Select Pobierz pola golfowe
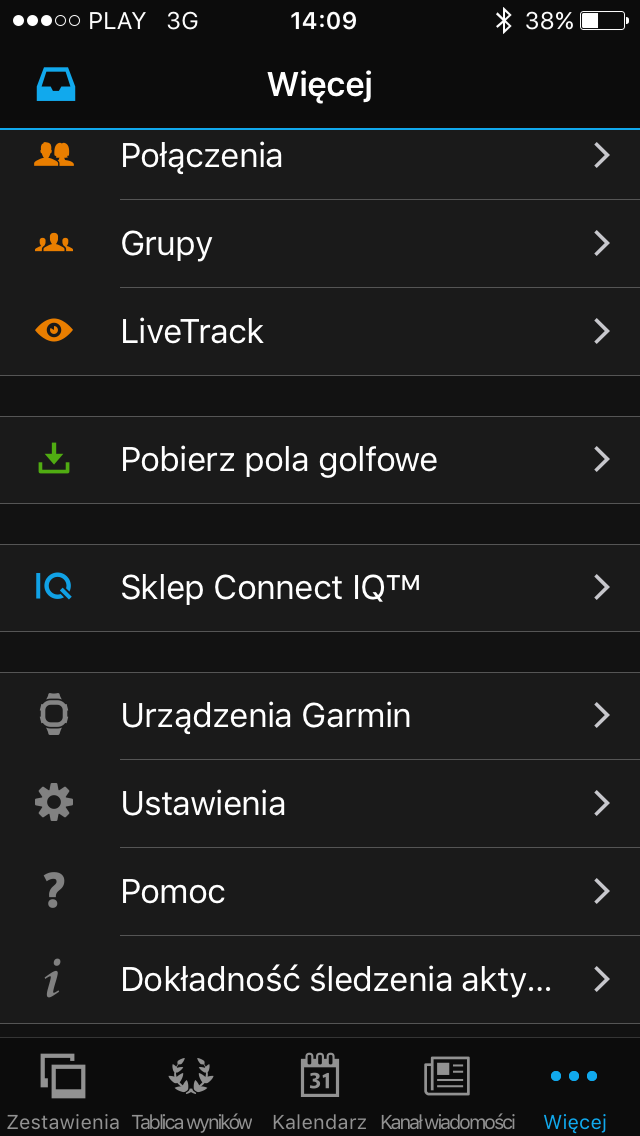Viewport: 640px width, 1136px height. pos(320,460)
